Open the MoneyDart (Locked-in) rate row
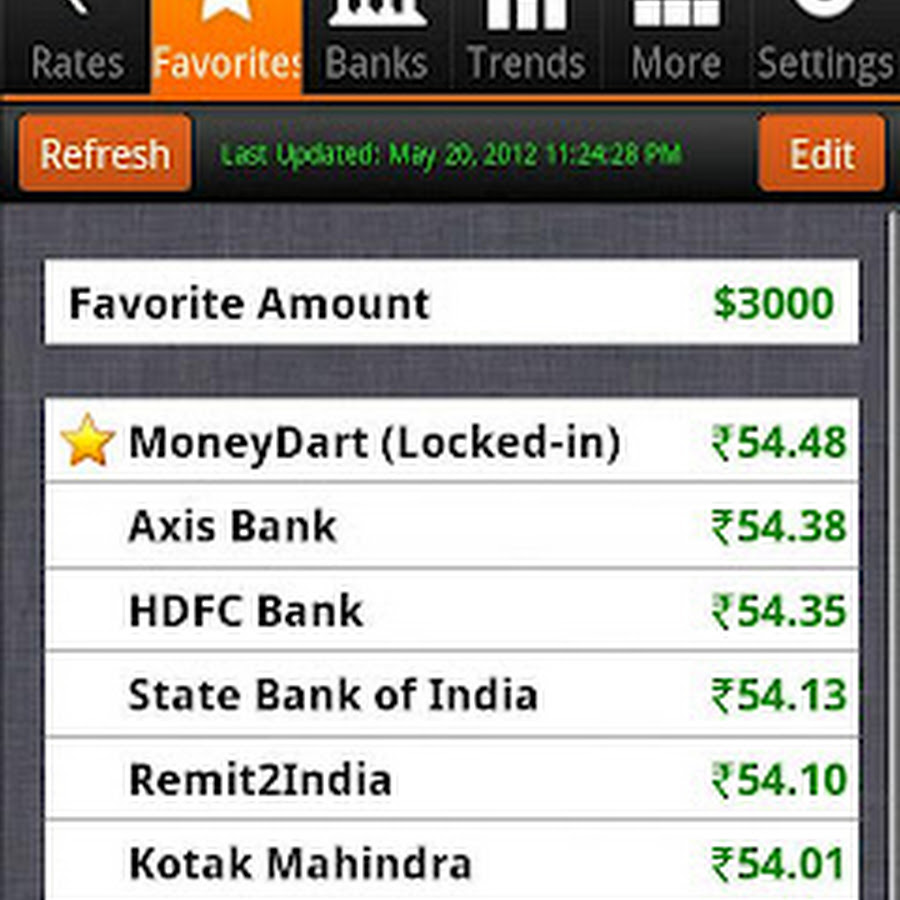The image size is (900, 900). pyautogui.click(x=451, y=441)
